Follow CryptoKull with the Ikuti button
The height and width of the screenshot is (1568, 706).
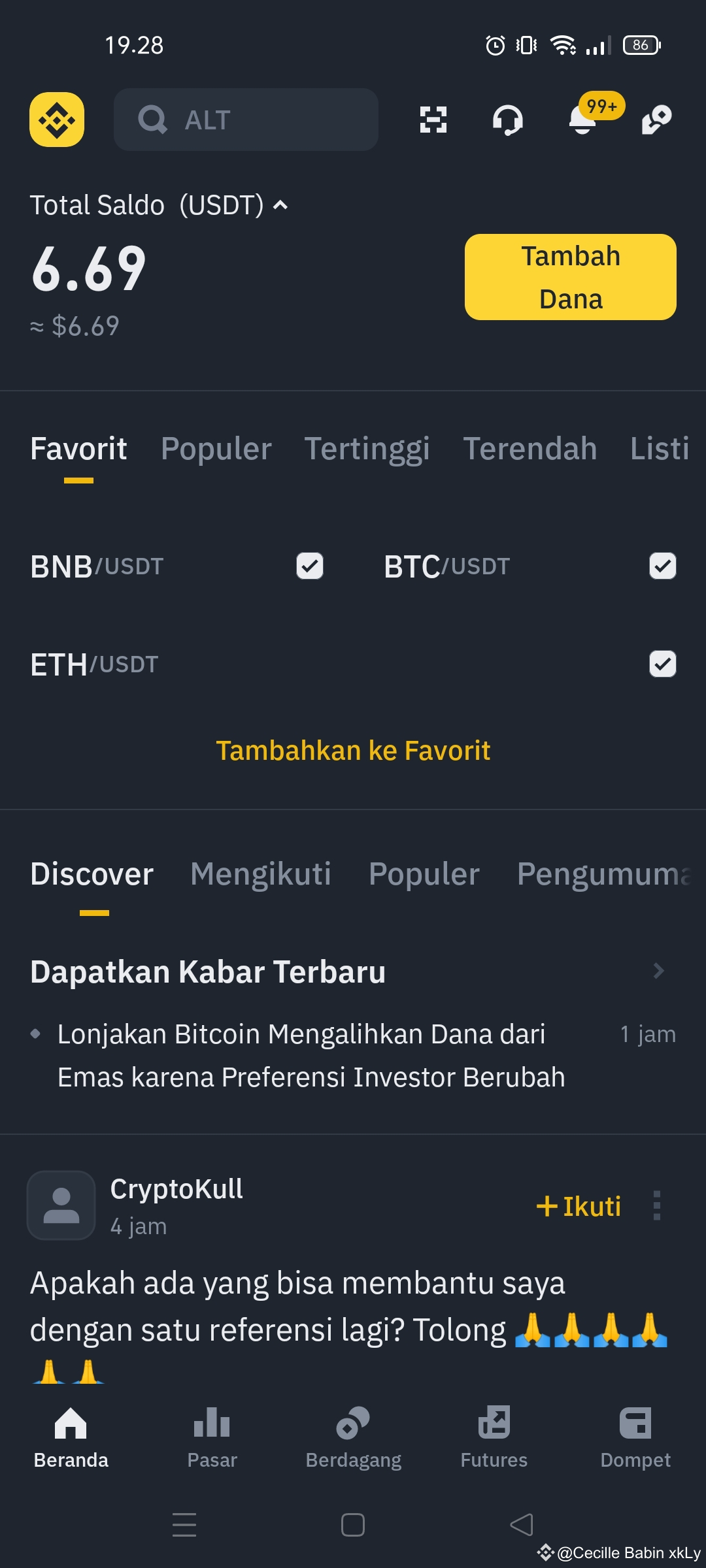coord(578,1206)
